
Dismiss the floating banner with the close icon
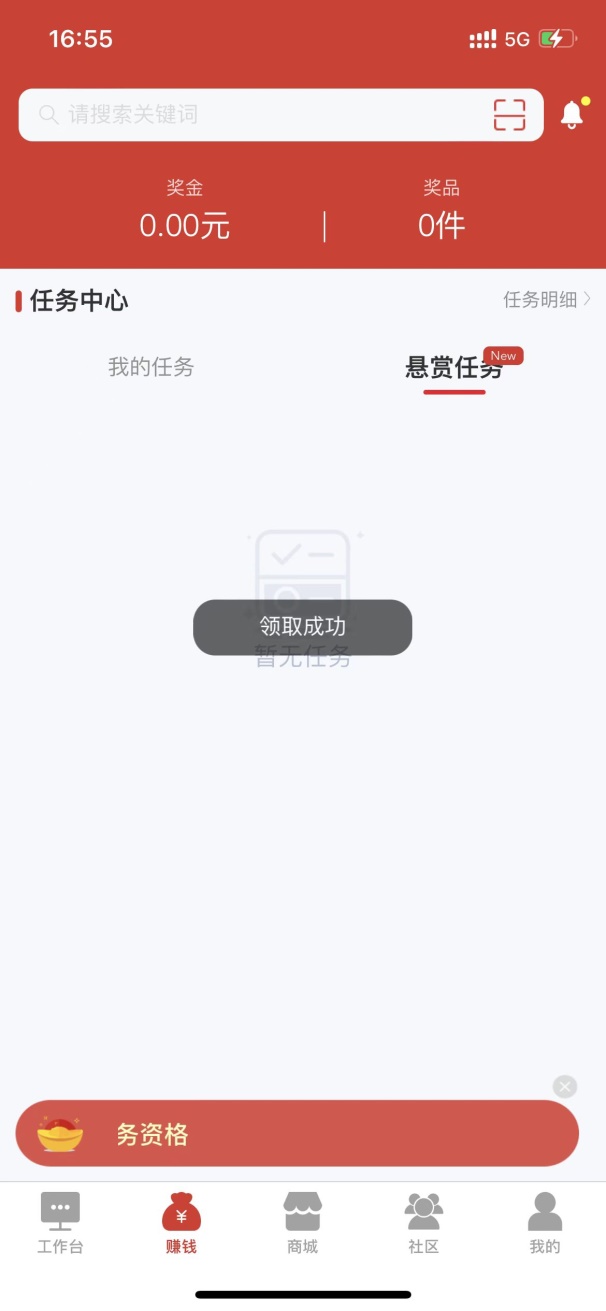click(x=565, y=1086)
